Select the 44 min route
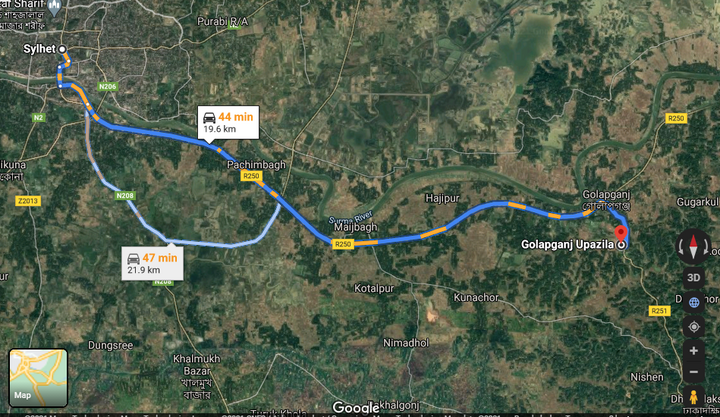Viewport: 720px width, 417px height. [228, 121]
